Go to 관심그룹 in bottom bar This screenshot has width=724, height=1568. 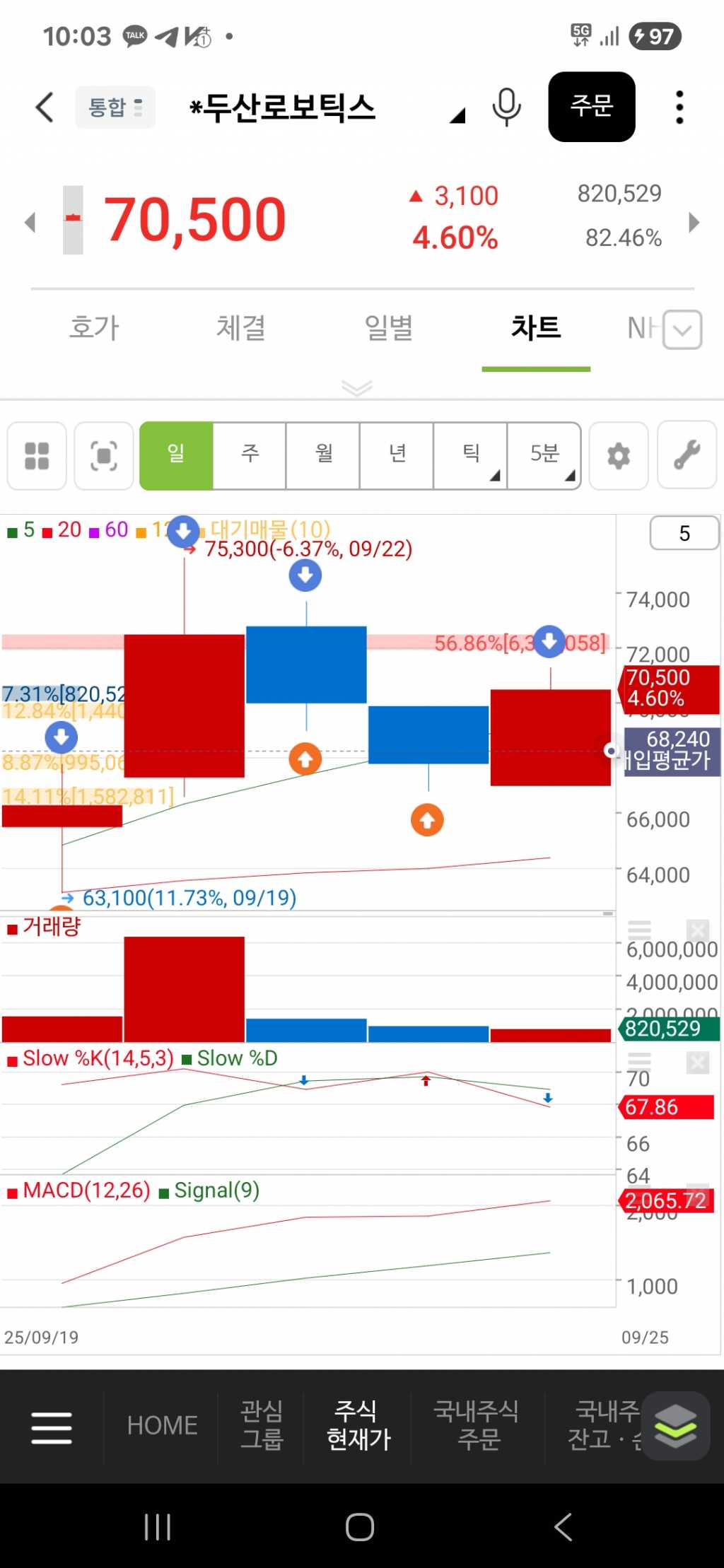(x=262, y=1425)
